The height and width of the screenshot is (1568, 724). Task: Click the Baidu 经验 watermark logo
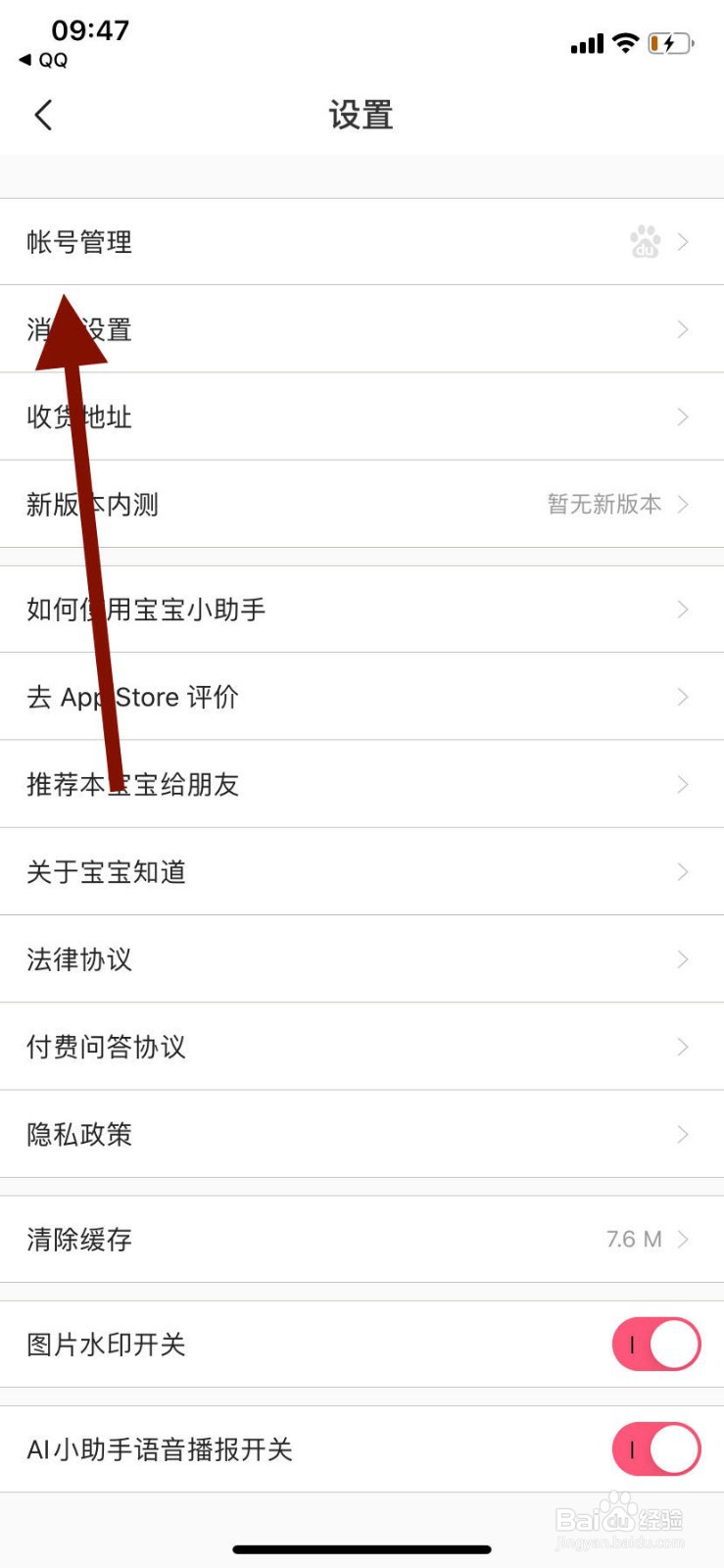point(620,1519)
